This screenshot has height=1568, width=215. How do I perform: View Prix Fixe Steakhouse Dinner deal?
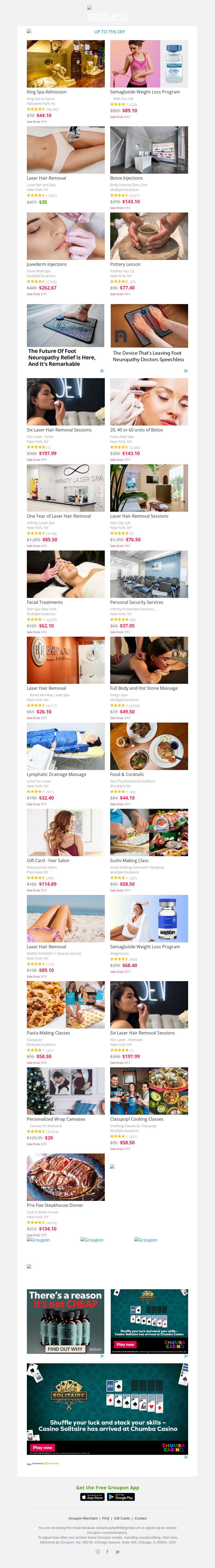pos(65,1177)
